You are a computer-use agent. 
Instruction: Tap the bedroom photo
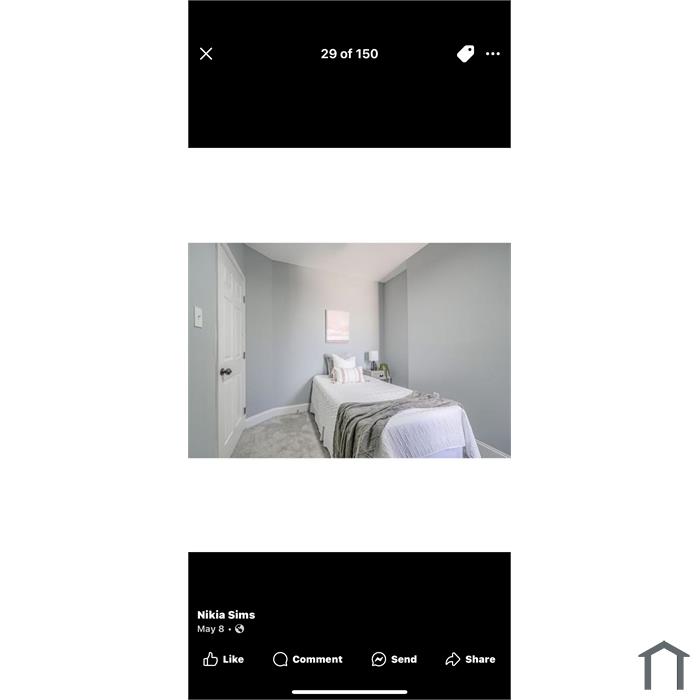349,350
